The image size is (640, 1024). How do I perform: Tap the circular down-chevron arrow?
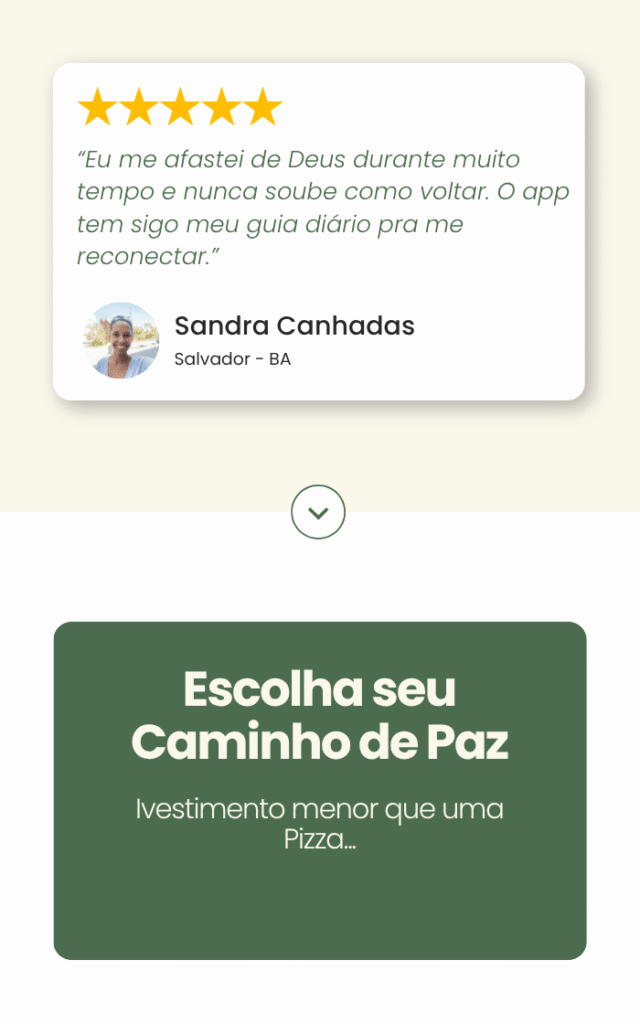[318, 512]
